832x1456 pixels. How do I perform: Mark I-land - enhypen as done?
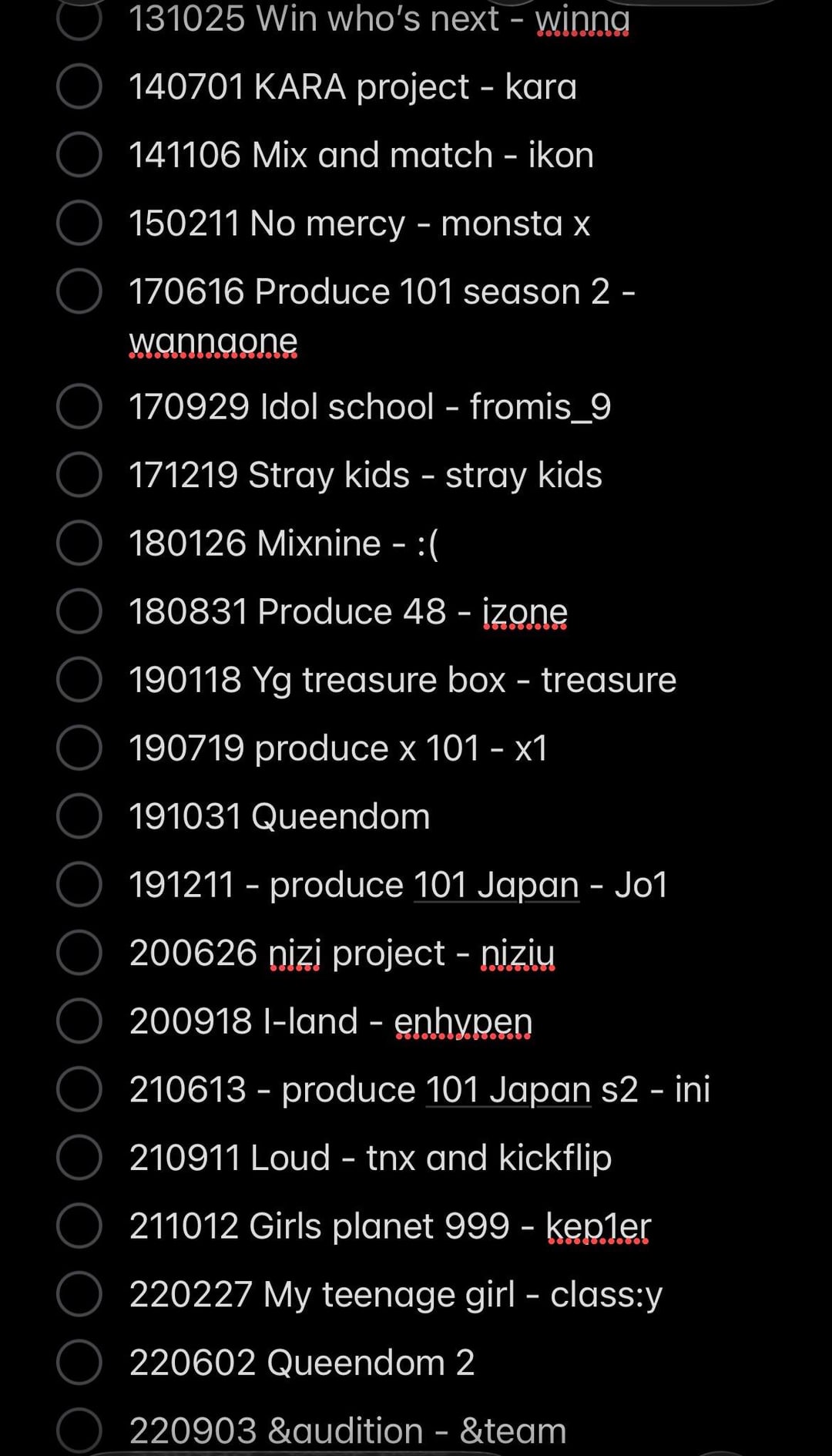(79, 1021)
